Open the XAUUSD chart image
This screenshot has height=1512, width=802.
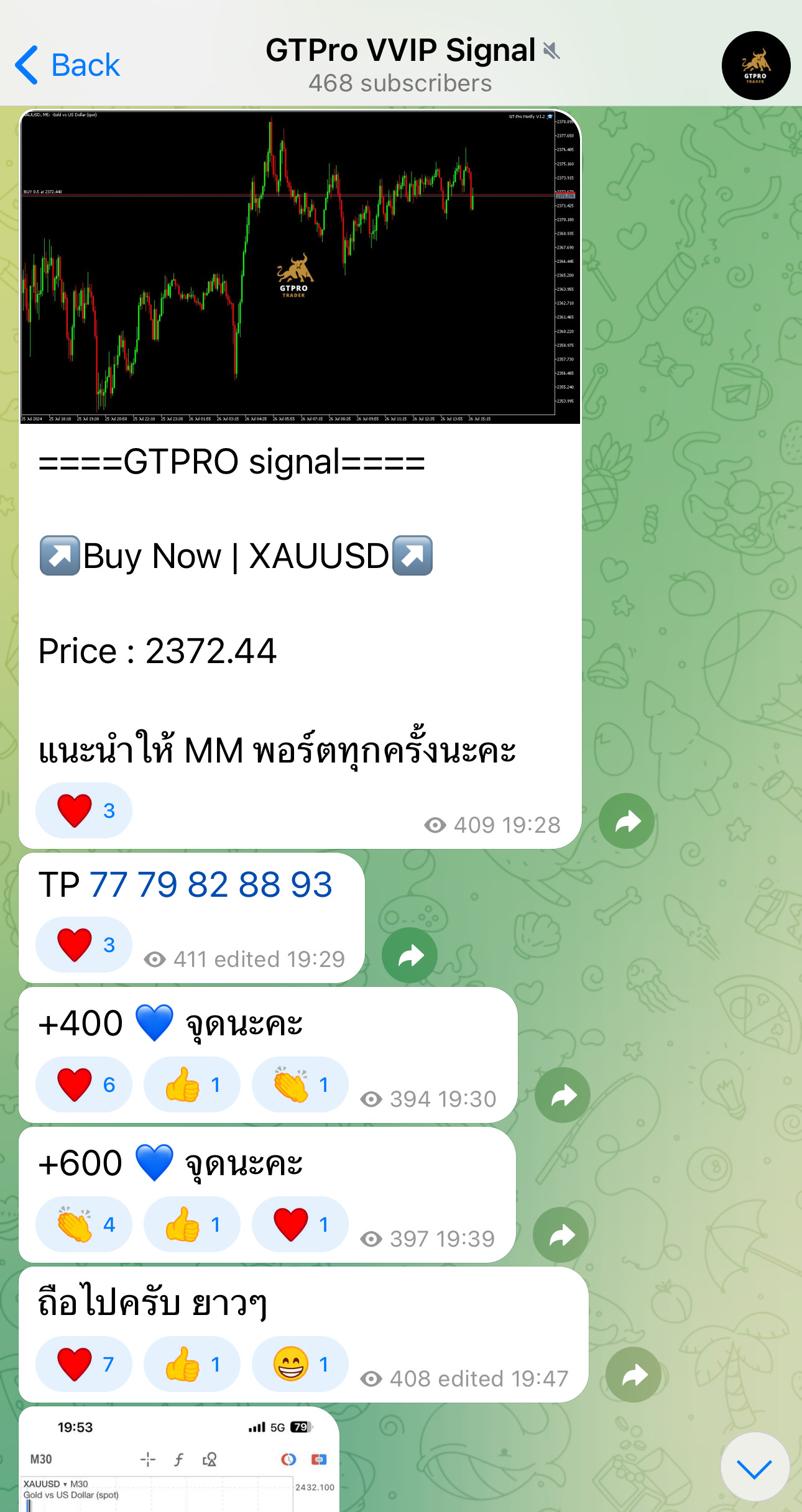[x=300, y=267]
